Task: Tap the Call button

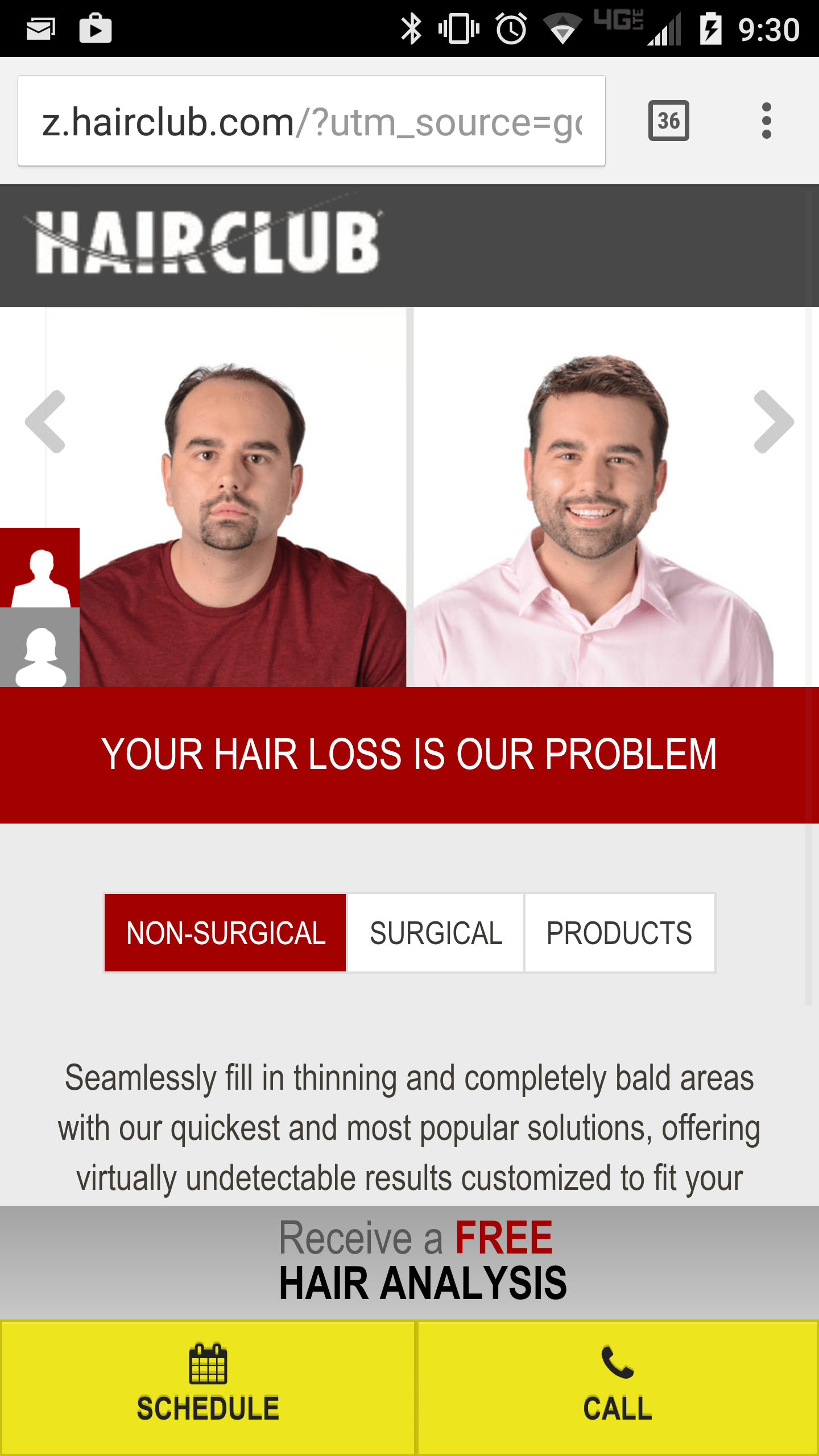Action: (618, 1388)
